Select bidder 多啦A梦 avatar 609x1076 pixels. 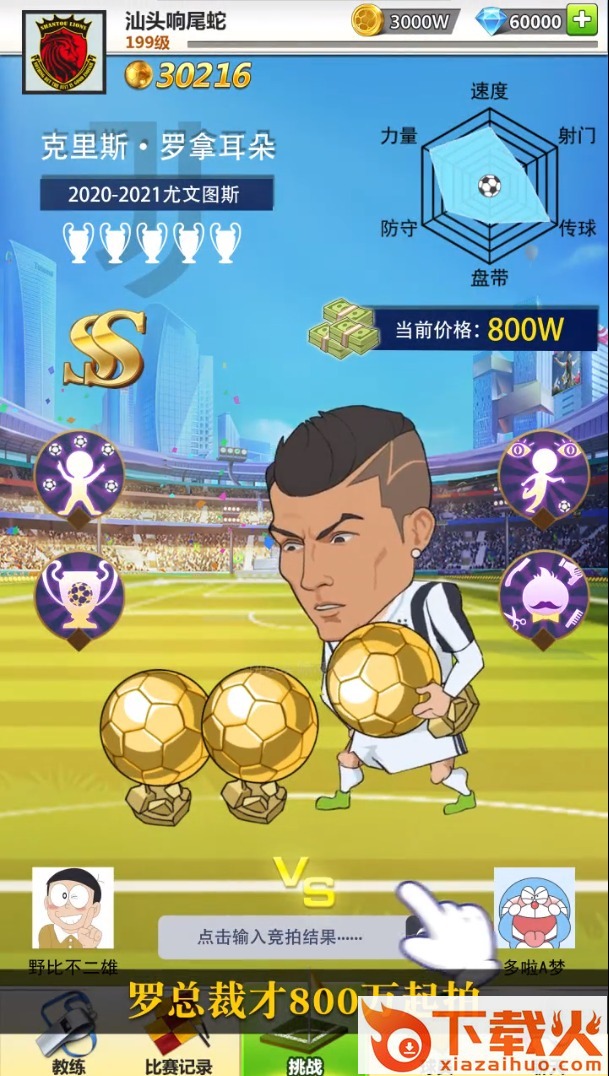tap(534, 909)
